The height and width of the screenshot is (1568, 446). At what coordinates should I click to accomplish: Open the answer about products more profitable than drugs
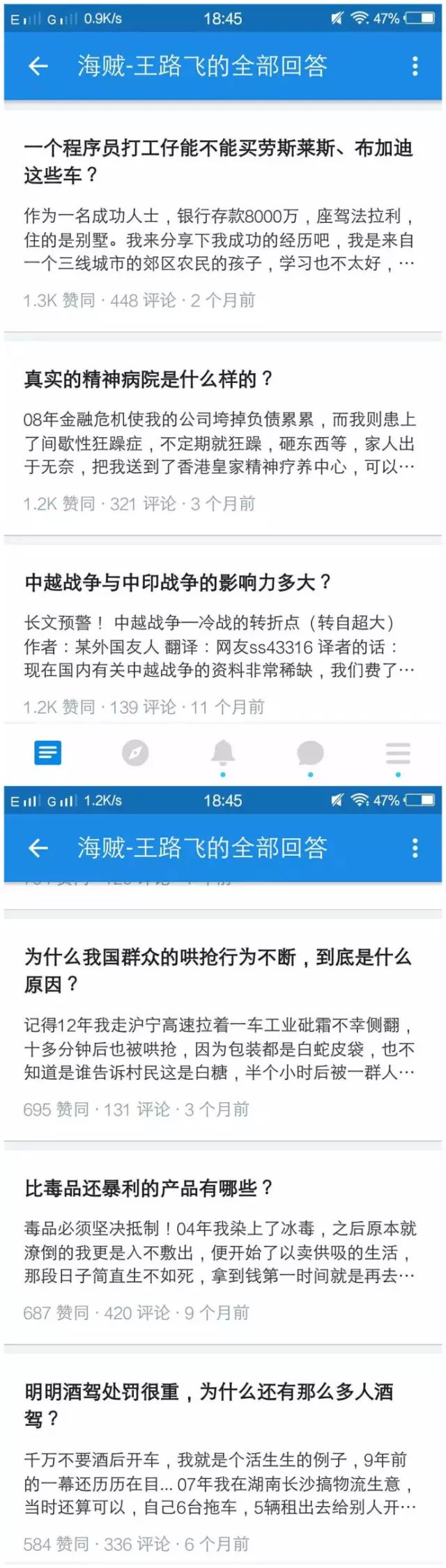pos(148,1188)
